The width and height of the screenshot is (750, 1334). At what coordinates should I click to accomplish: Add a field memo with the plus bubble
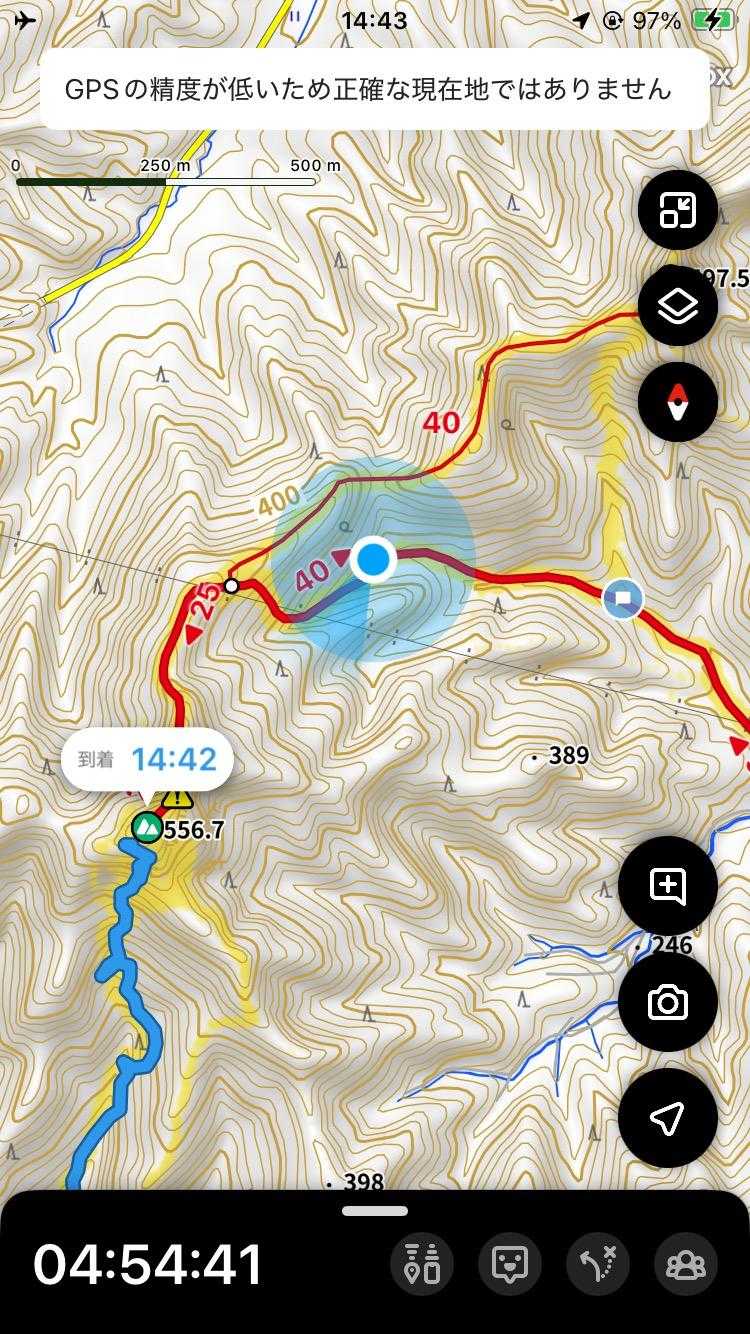tap(667, 886)
